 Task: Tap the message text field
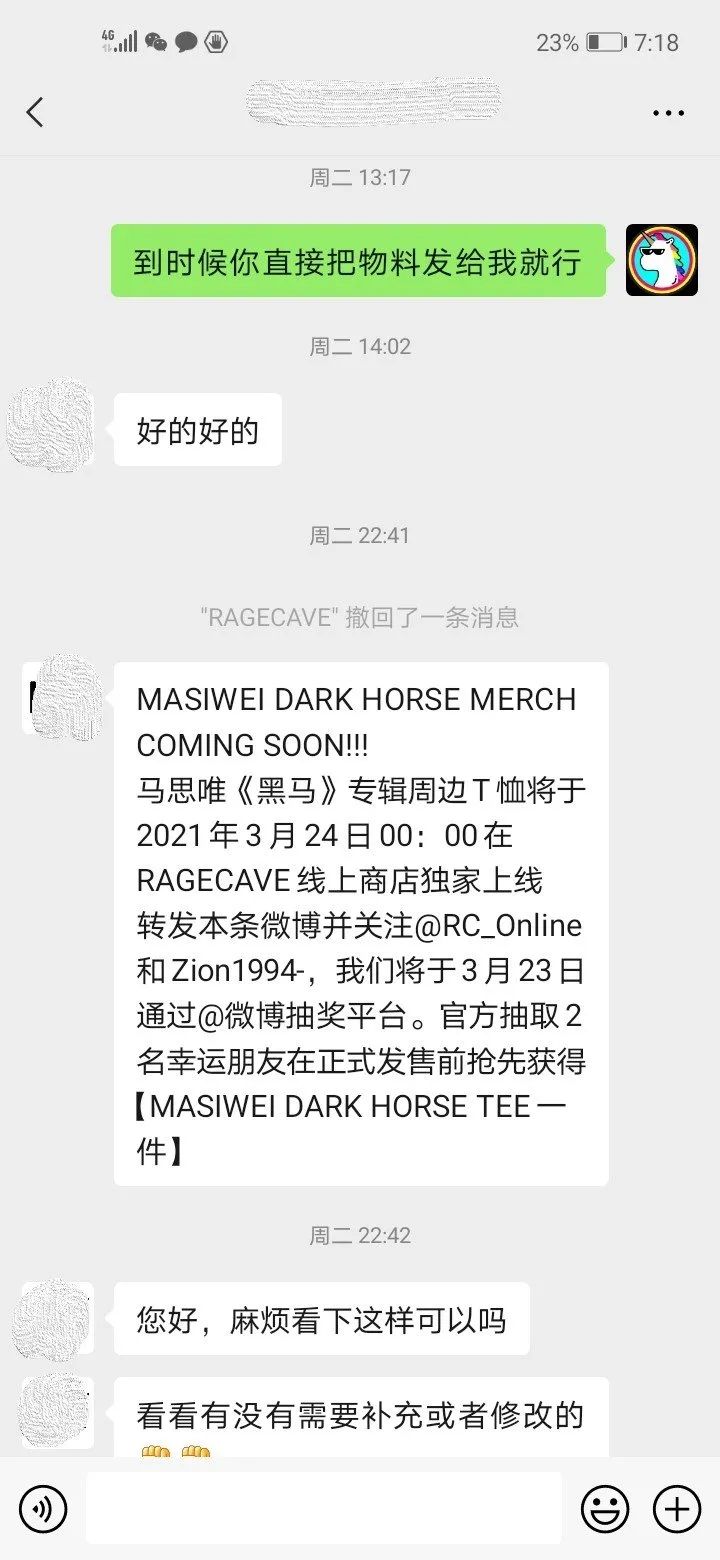point(323,1507)
